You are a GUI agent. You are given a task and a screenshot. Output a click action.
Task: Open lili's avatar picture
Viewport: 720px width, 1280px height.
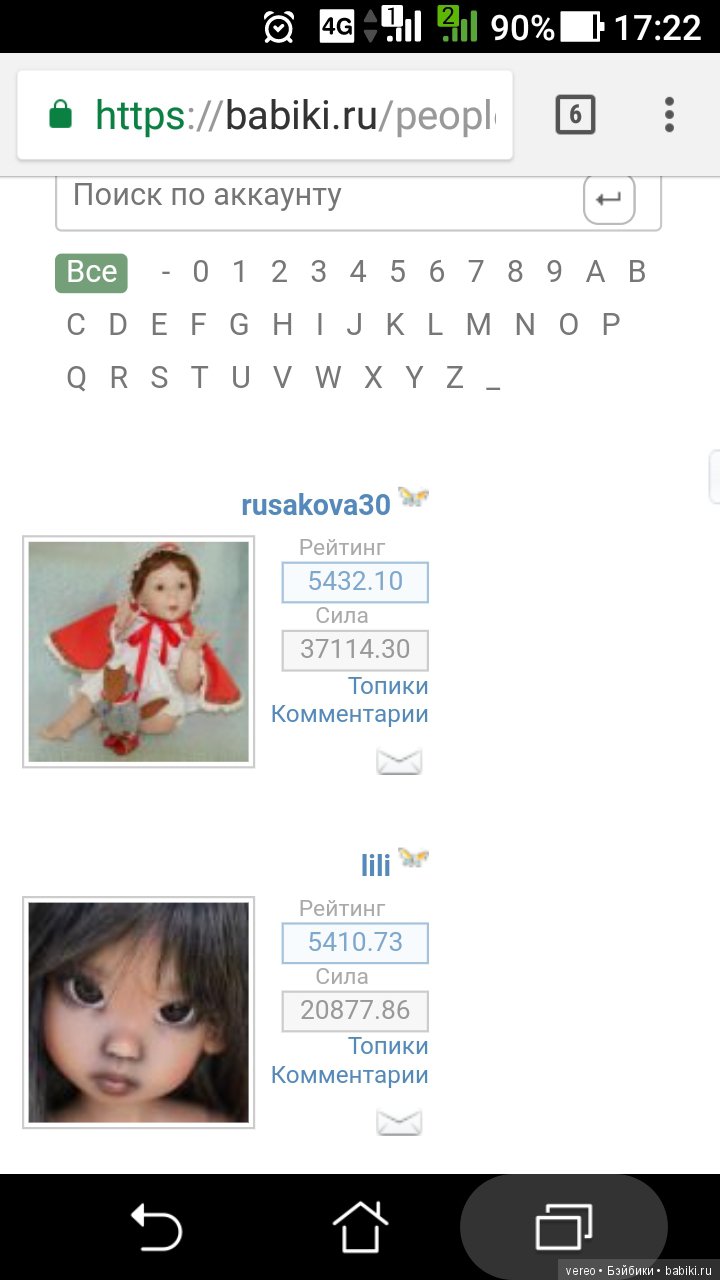point(139,1012)
